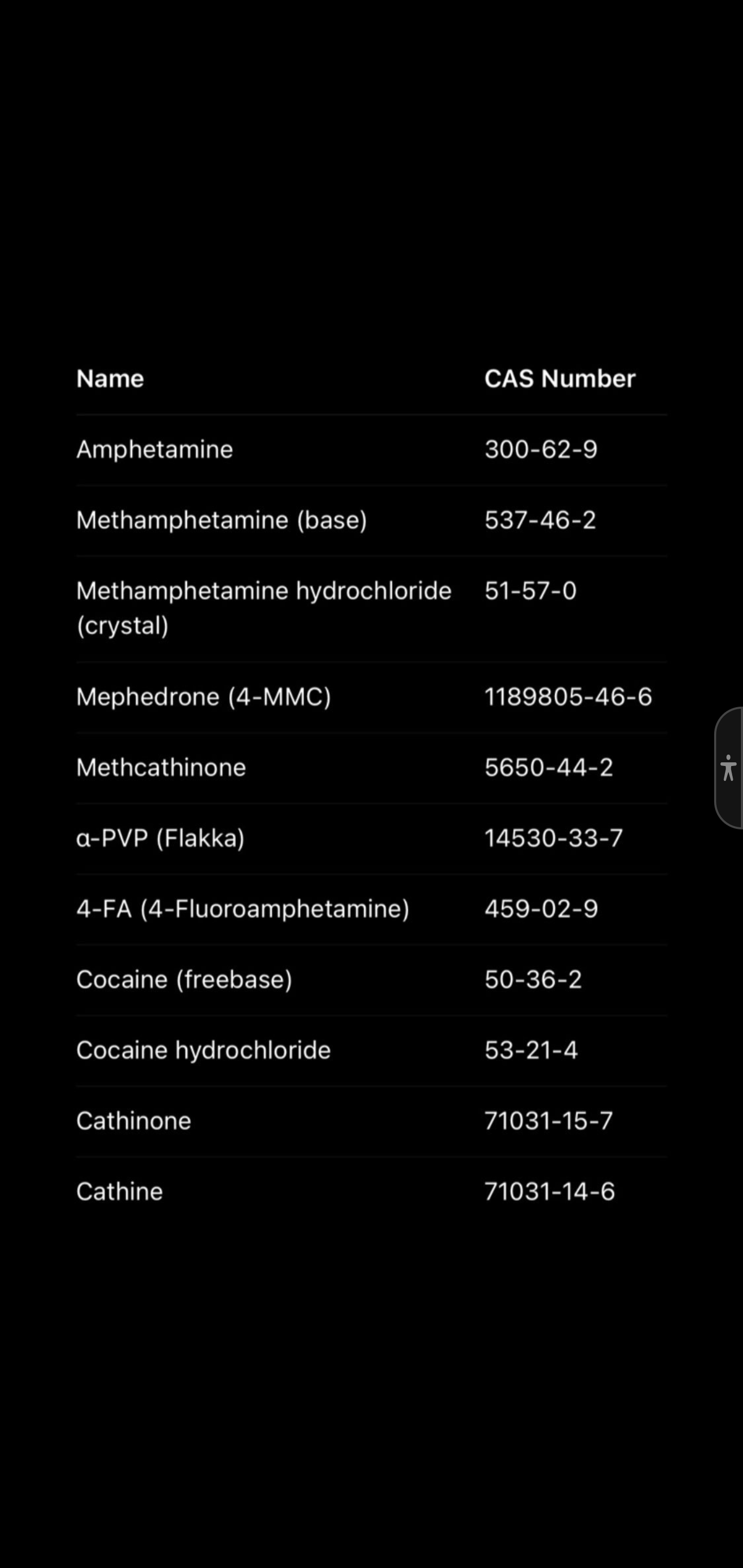Open the floating accessibility shortcut button
Viewport: 743px width, 1568px height.
pos(729,767)
